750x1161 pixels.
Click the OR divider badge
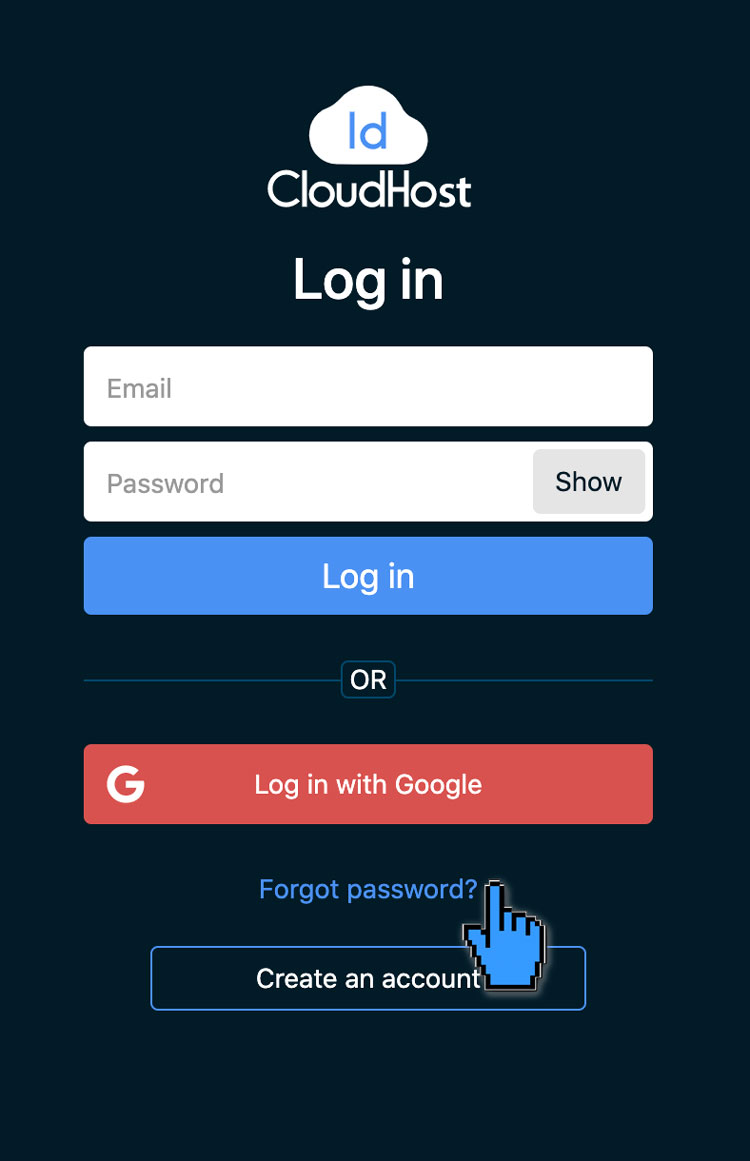tap(368, 679)
